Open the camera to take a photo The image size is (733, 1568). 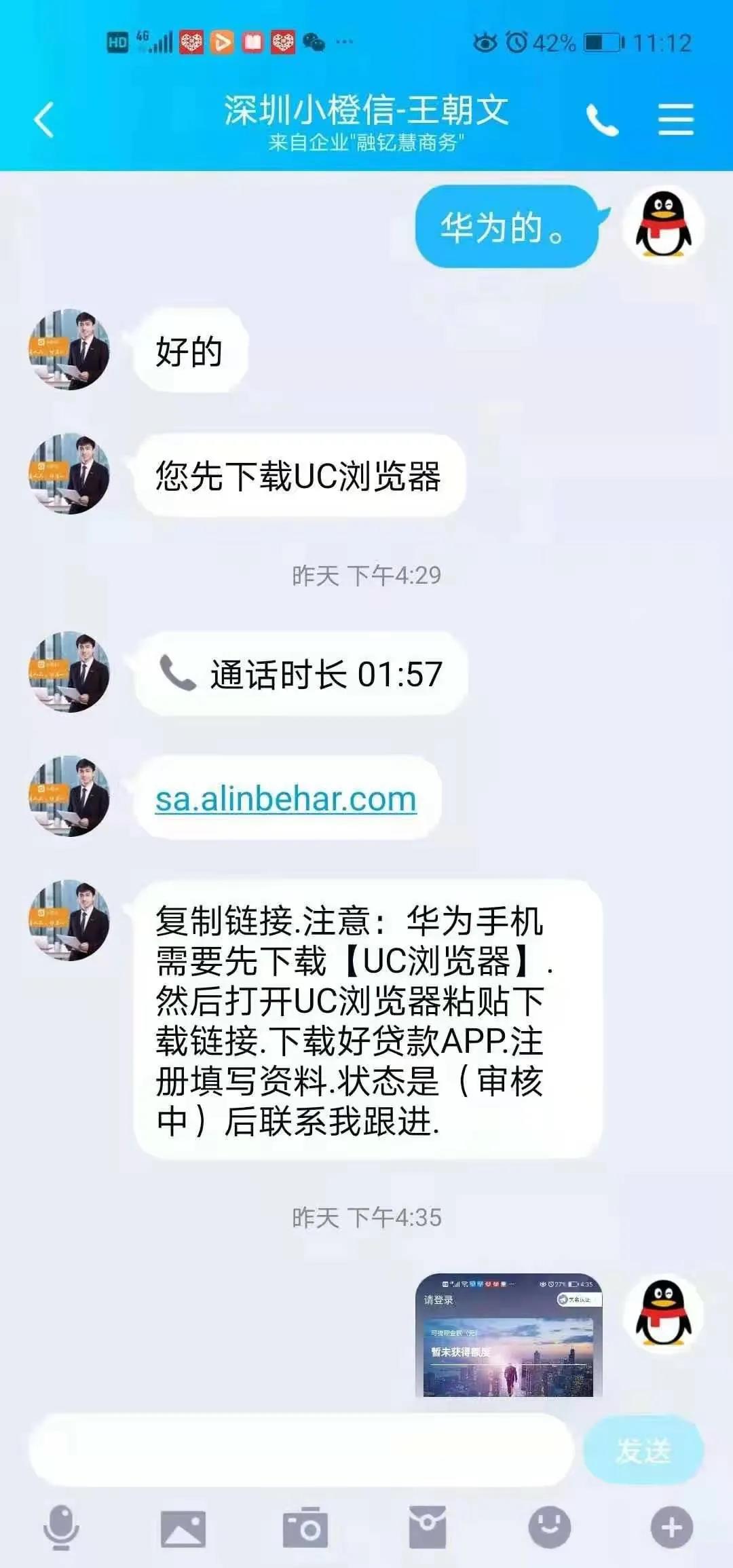click(x=305, y=1528)
